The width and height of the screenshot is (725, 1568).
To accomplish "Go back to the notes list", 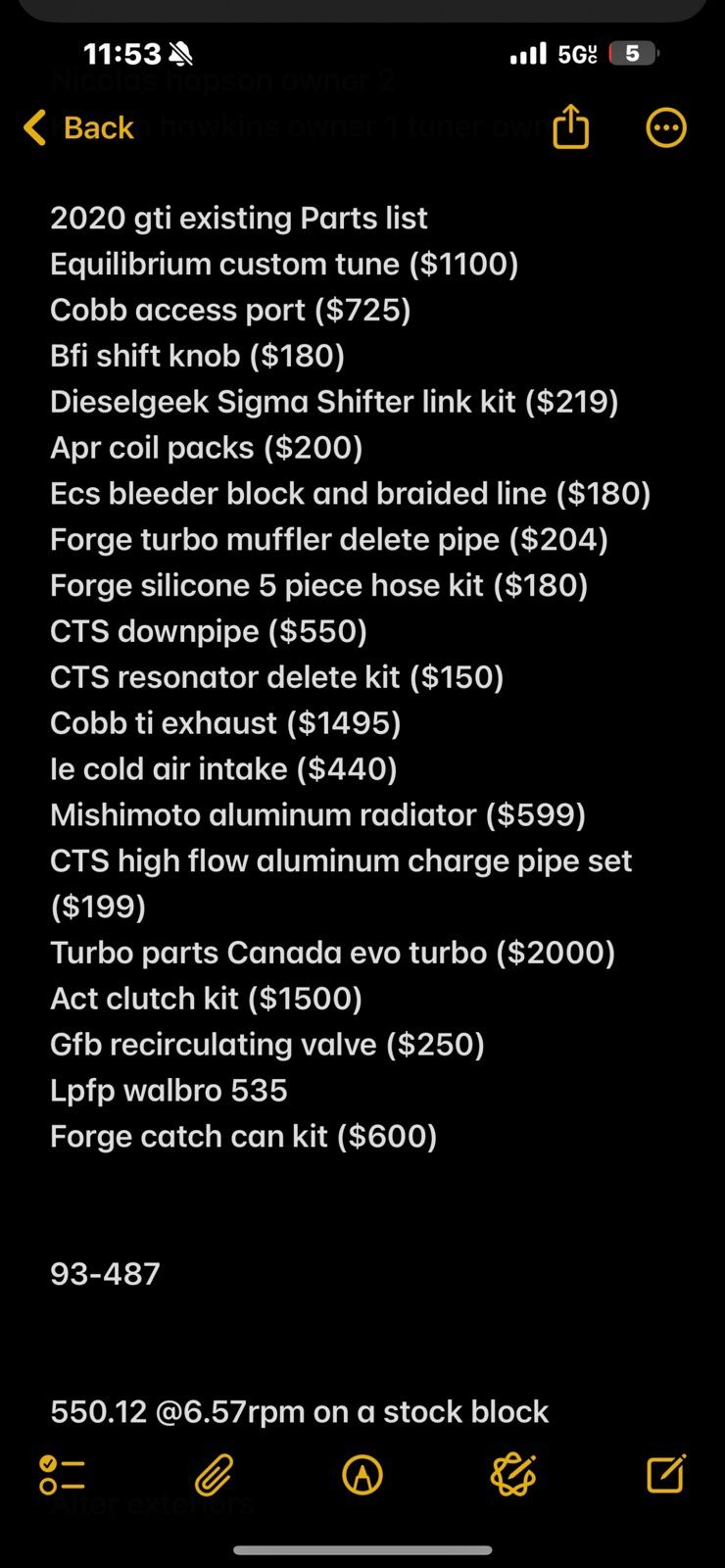I will [x=78, y=127].
